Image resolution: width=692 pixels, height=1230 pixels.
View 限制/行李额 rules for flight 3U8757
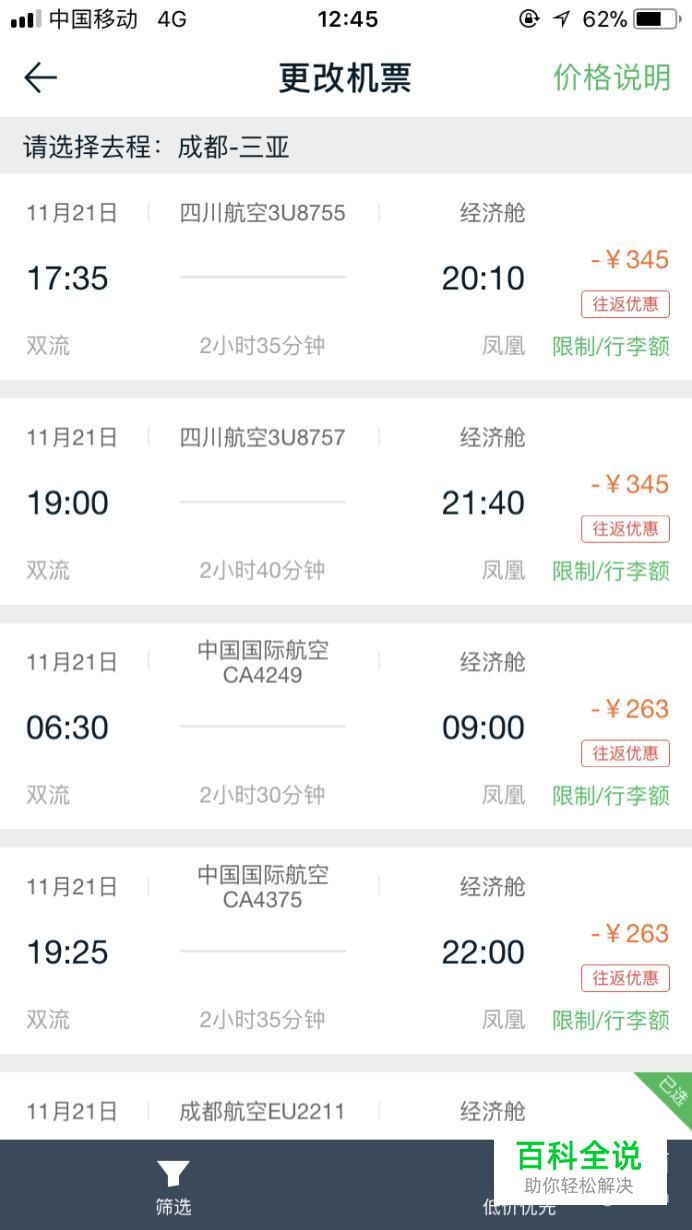click(x=611, y=571)
